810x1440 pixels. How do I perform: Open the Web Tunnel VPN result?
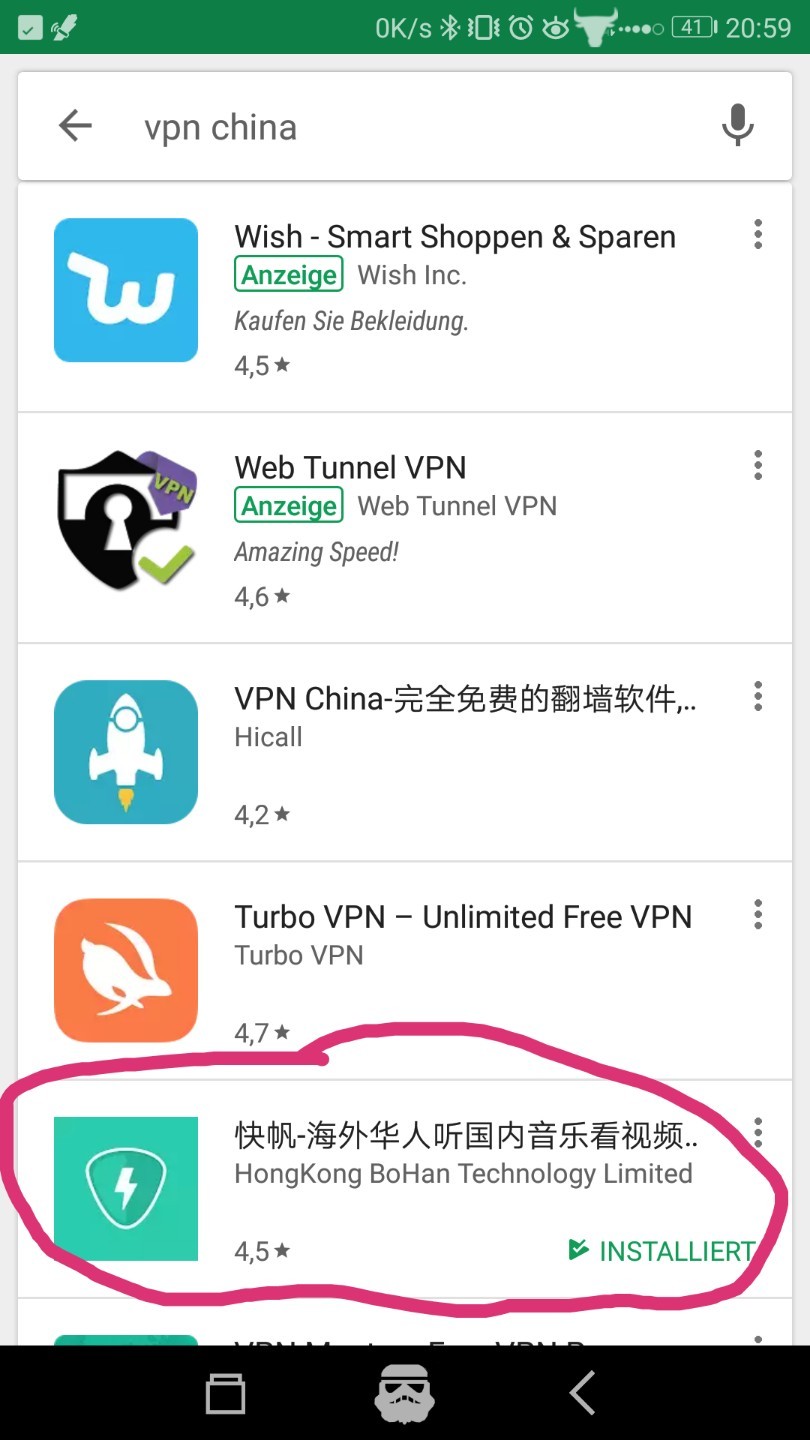point(405,527)
